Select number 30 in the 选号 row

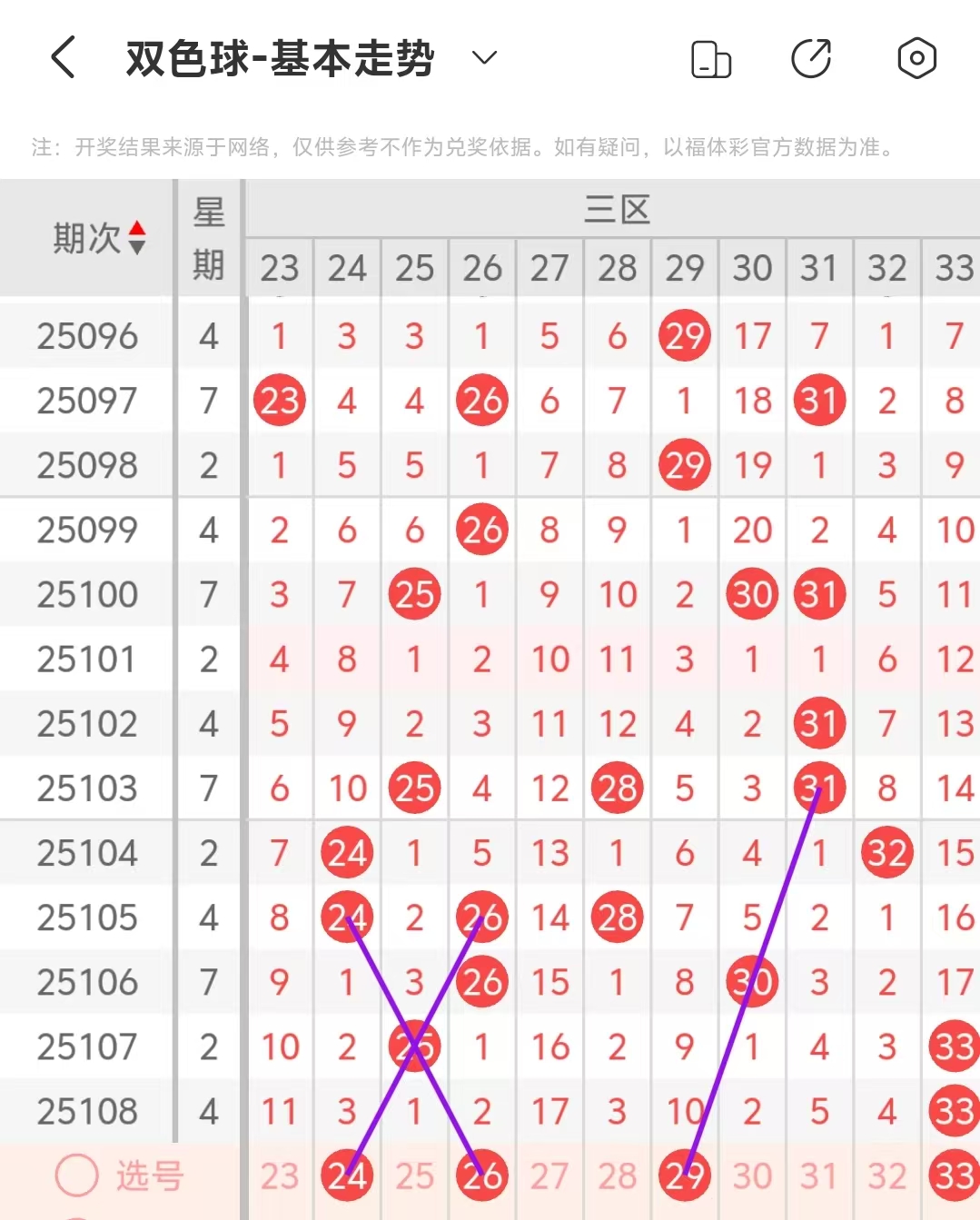752,1176
